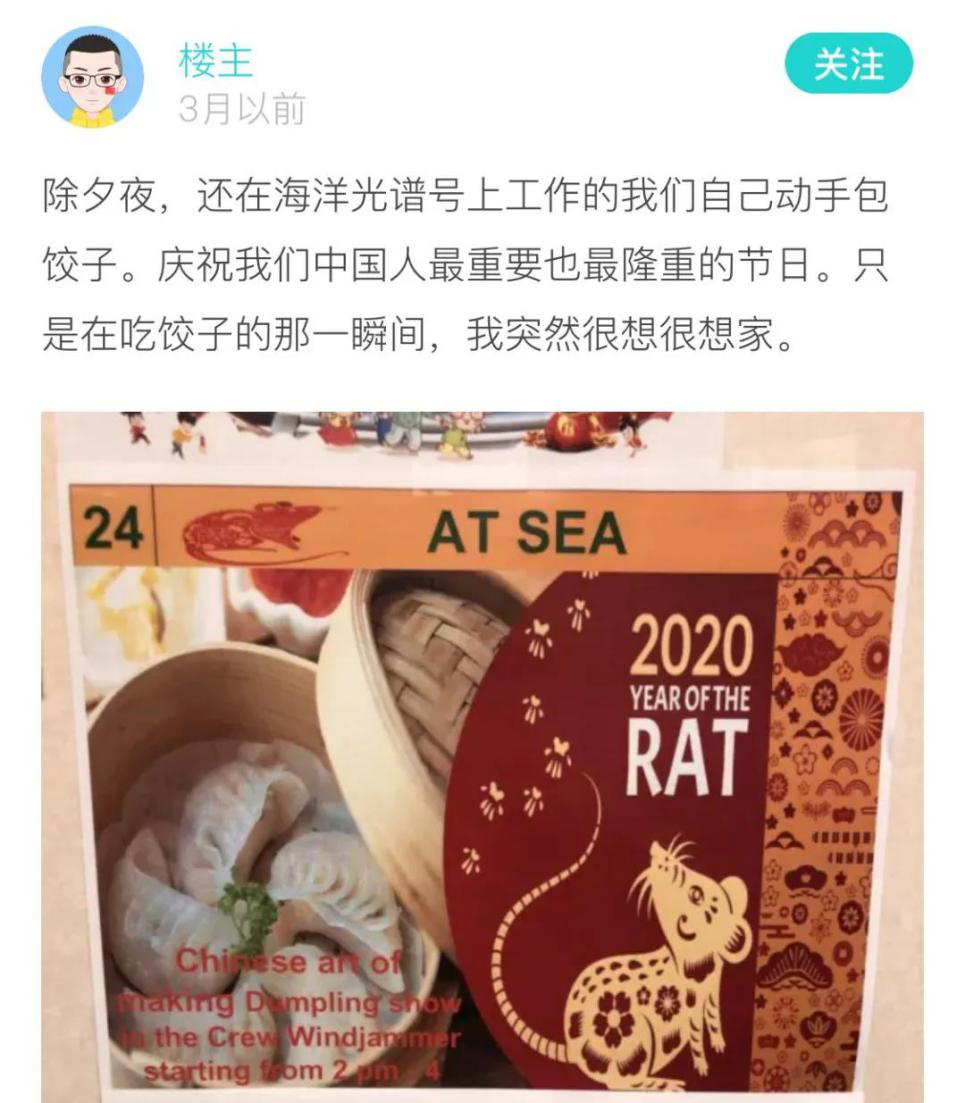Open the 楼主 profile avatar
Image resolution: width=965 pixels, height=1103 pixels.
(92, 77)
